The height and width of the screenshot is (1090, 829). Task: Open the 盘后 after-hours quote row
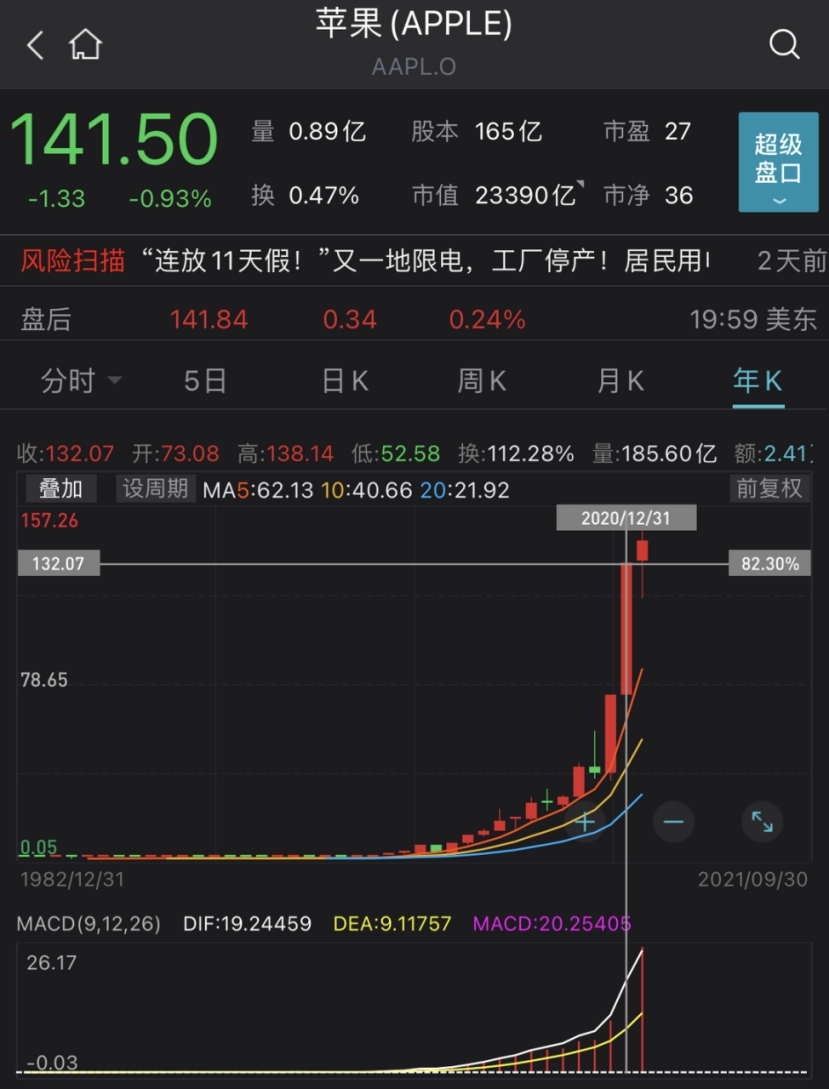[414, 320]
